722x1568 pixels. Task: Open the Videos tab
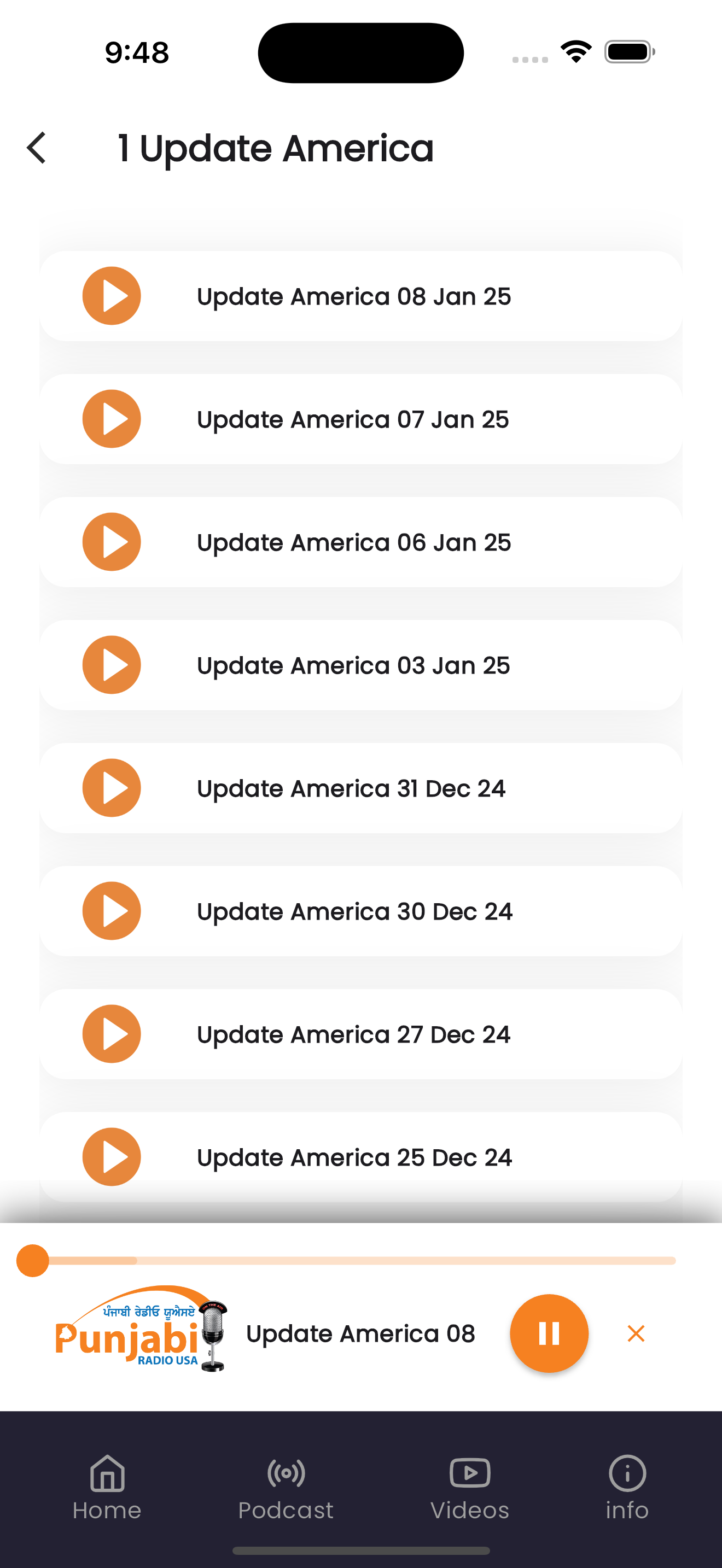(x=469, y=1488)
